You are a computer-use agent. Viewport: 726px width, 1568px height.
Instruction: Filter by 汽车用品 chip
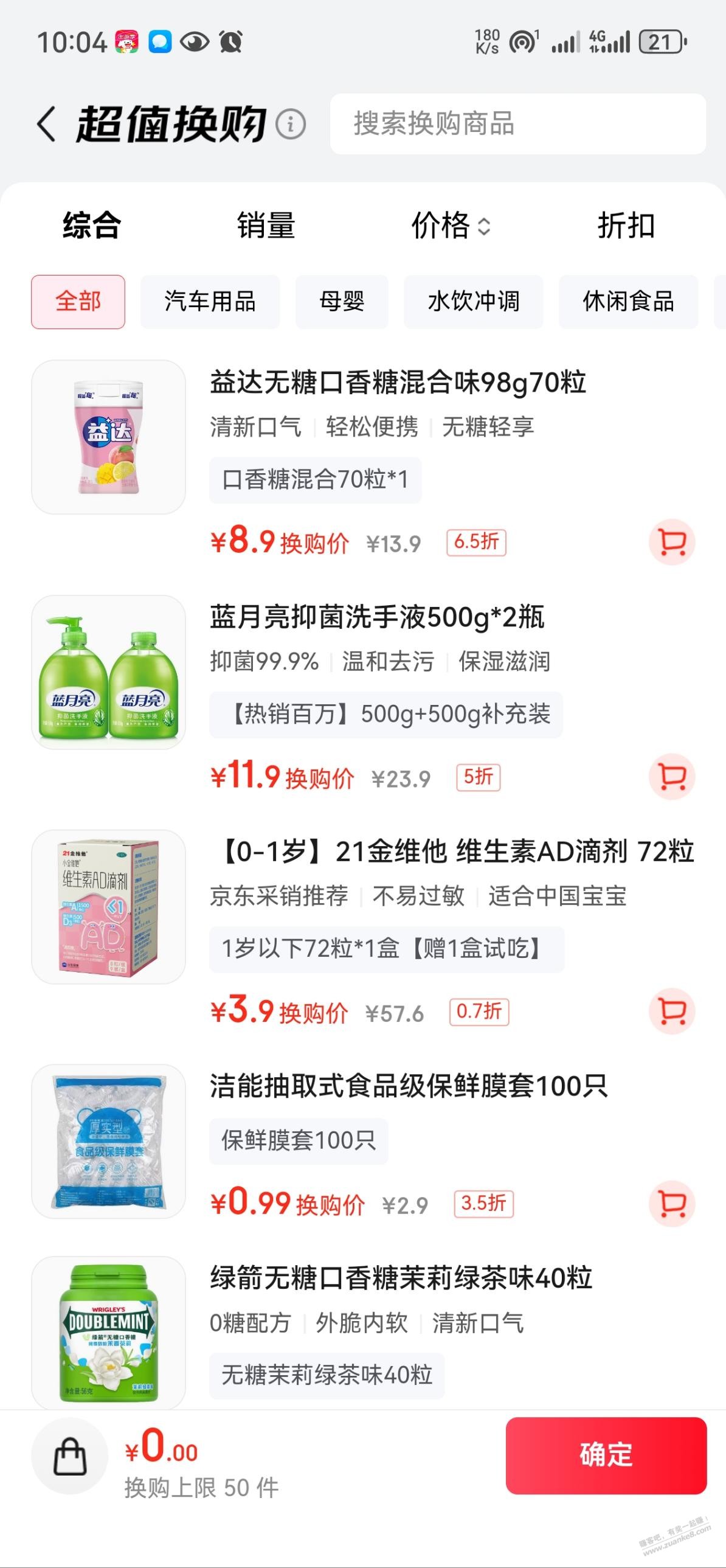coord(210,301)
